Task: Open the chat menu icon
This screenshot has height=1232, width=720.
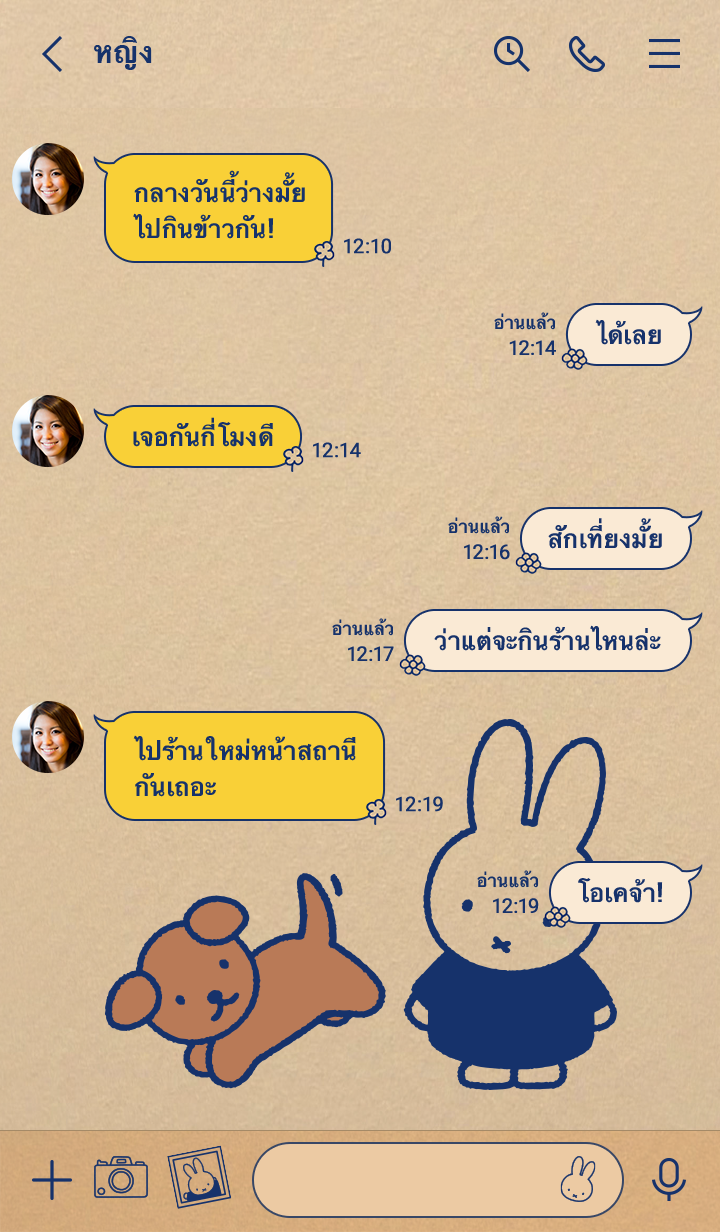Action: pyautogui.click(x=664, y=54)
